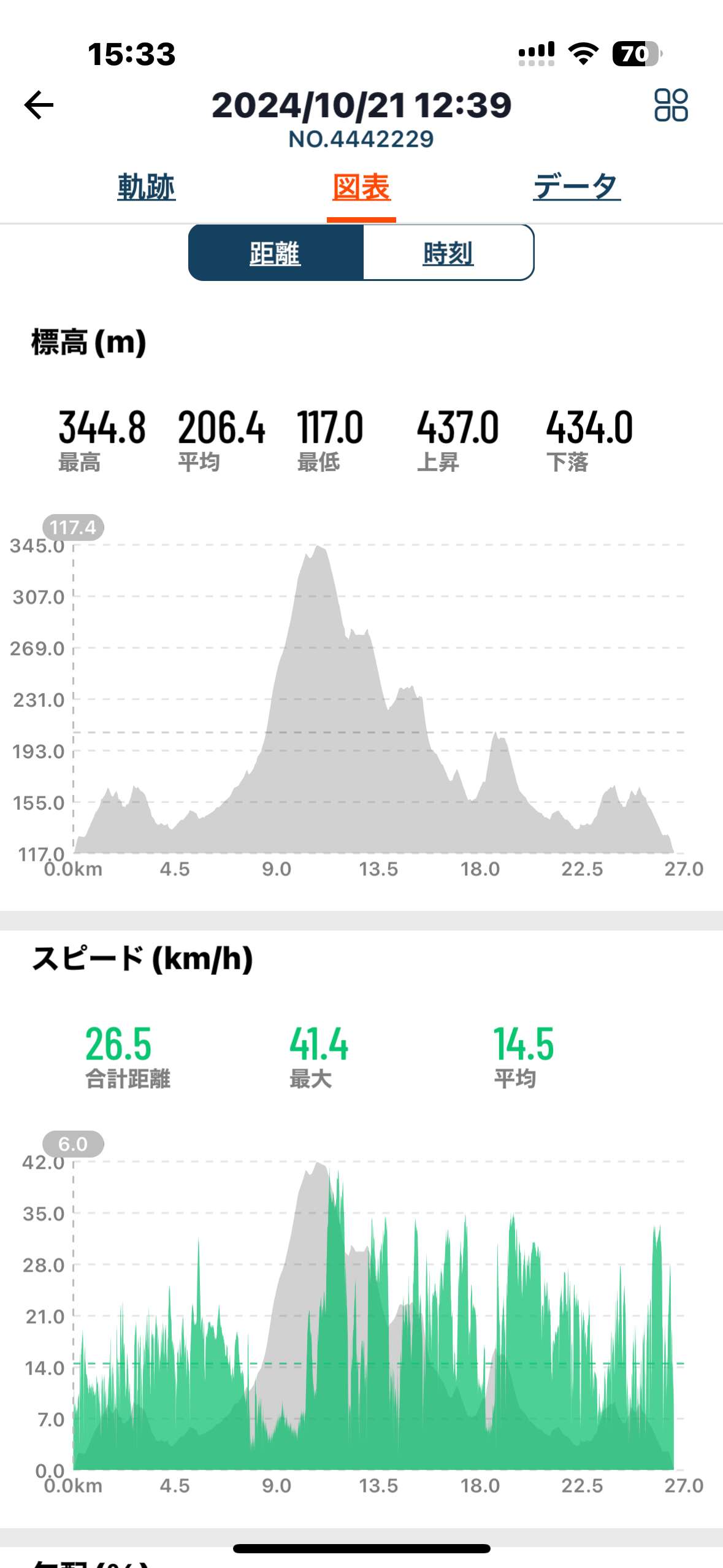Open the データ tab

[x=576, y=187]
